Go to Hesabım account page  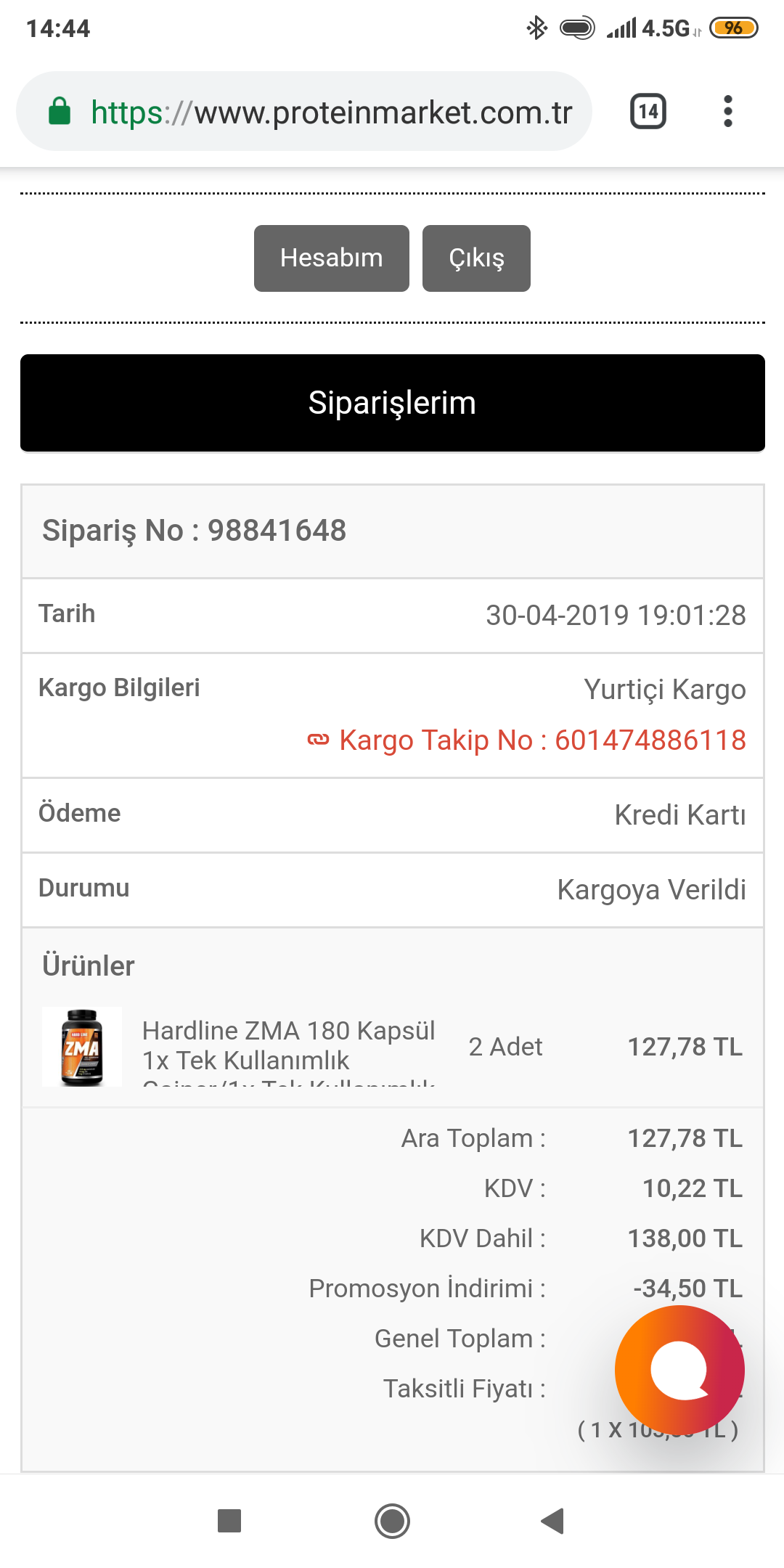331,258
